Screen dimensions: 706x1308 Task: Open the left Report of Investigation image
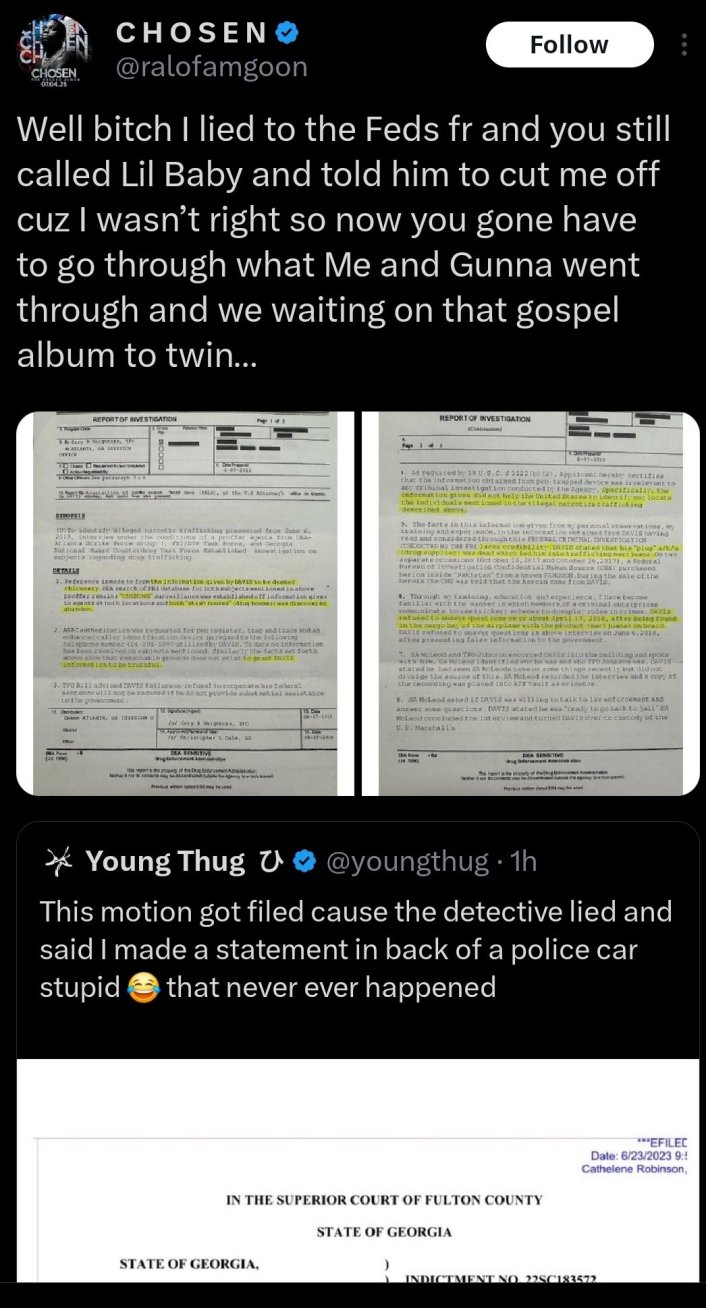tap(187, 603)
